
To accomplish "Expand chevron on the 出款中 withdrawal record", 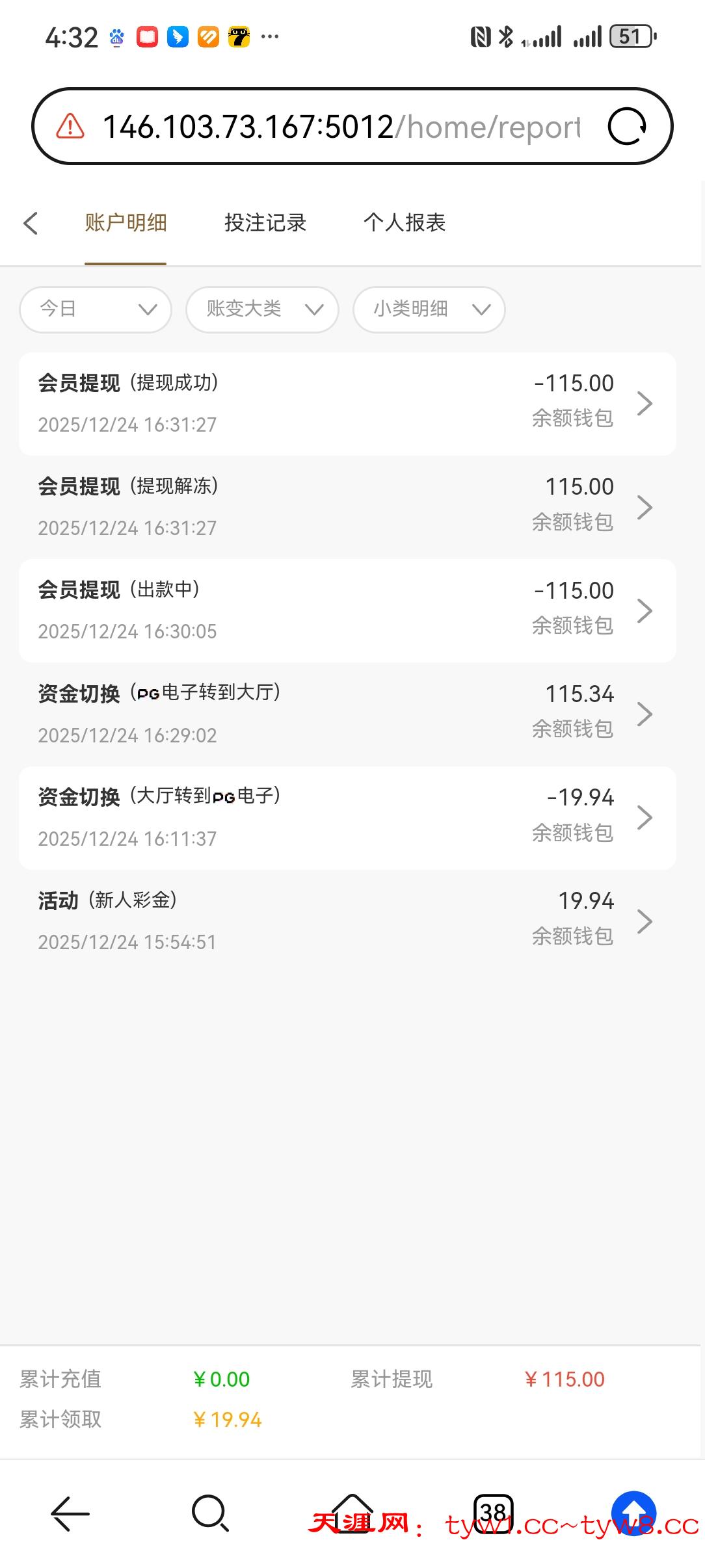I will [645, 610].
